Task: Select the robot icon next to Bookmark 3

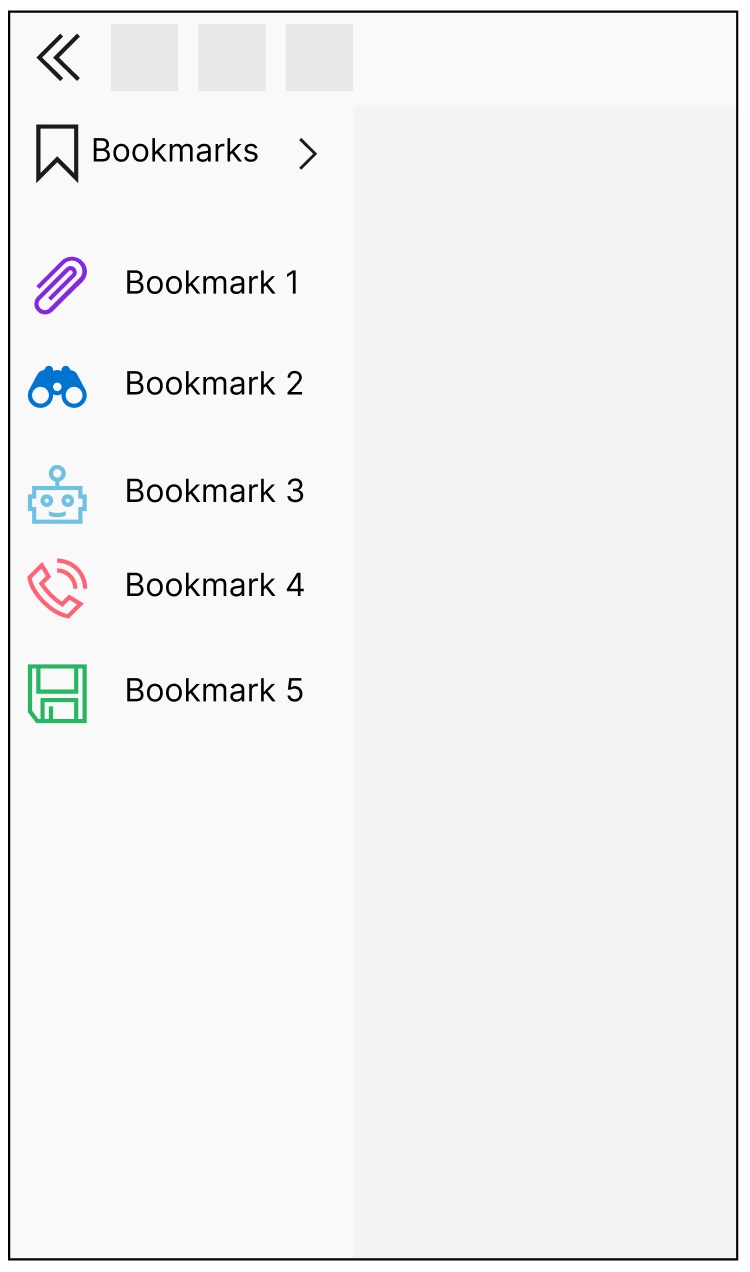Action: click(57, 490)
